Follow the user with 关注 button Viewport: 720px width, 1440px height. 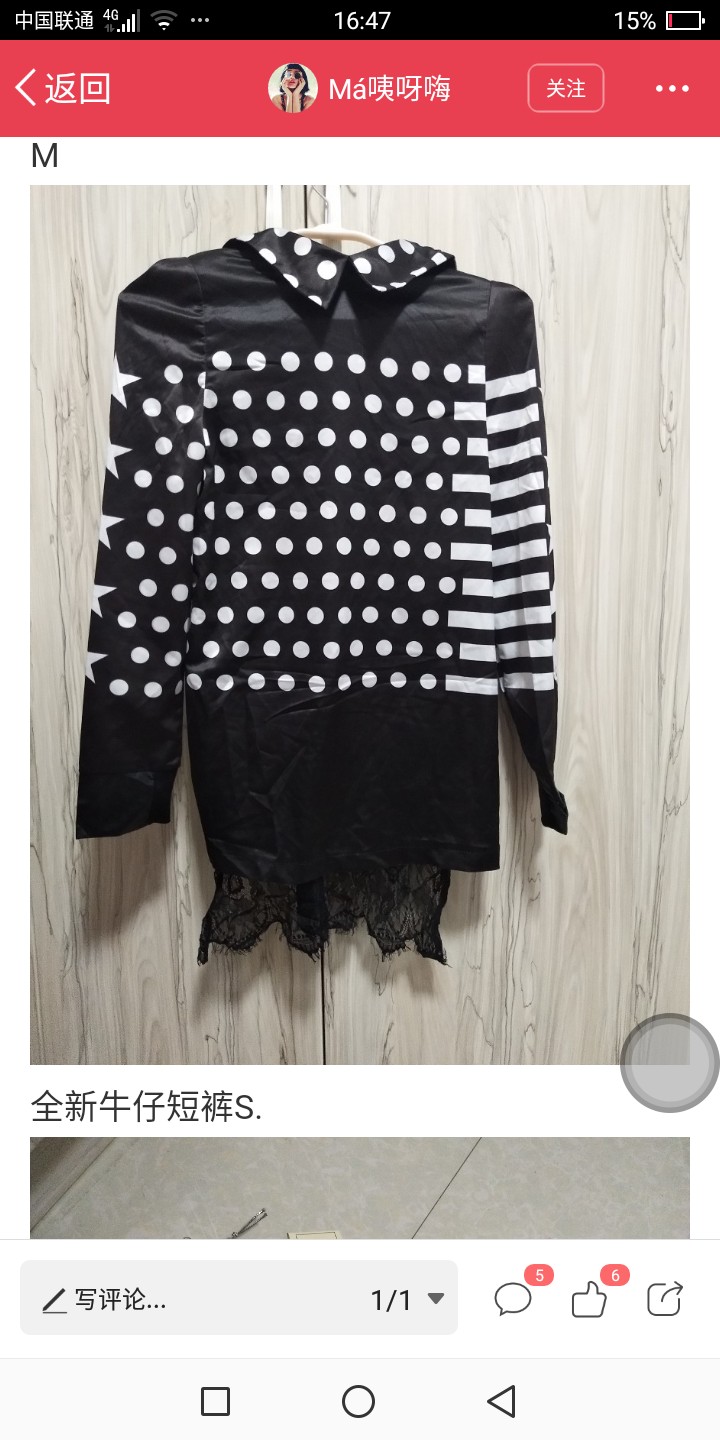[x=566, y=88]
